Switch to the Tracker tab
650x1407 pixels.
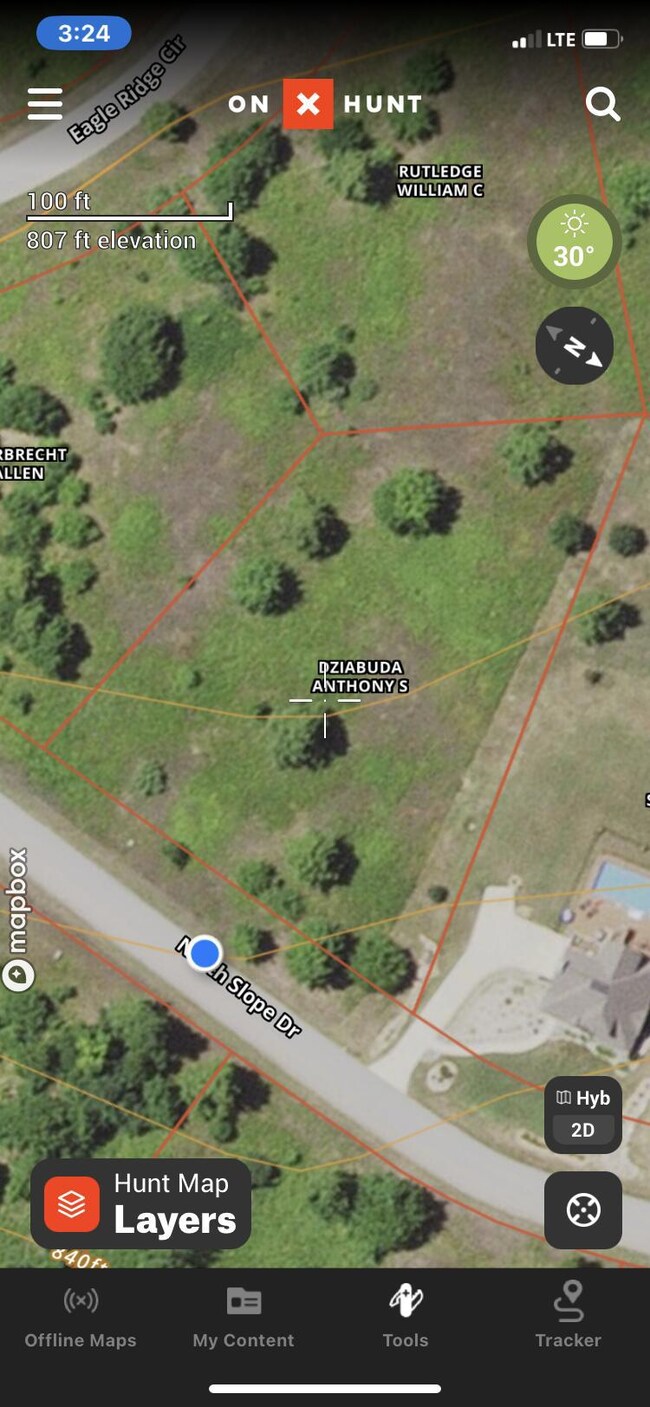click(568, 1317)
